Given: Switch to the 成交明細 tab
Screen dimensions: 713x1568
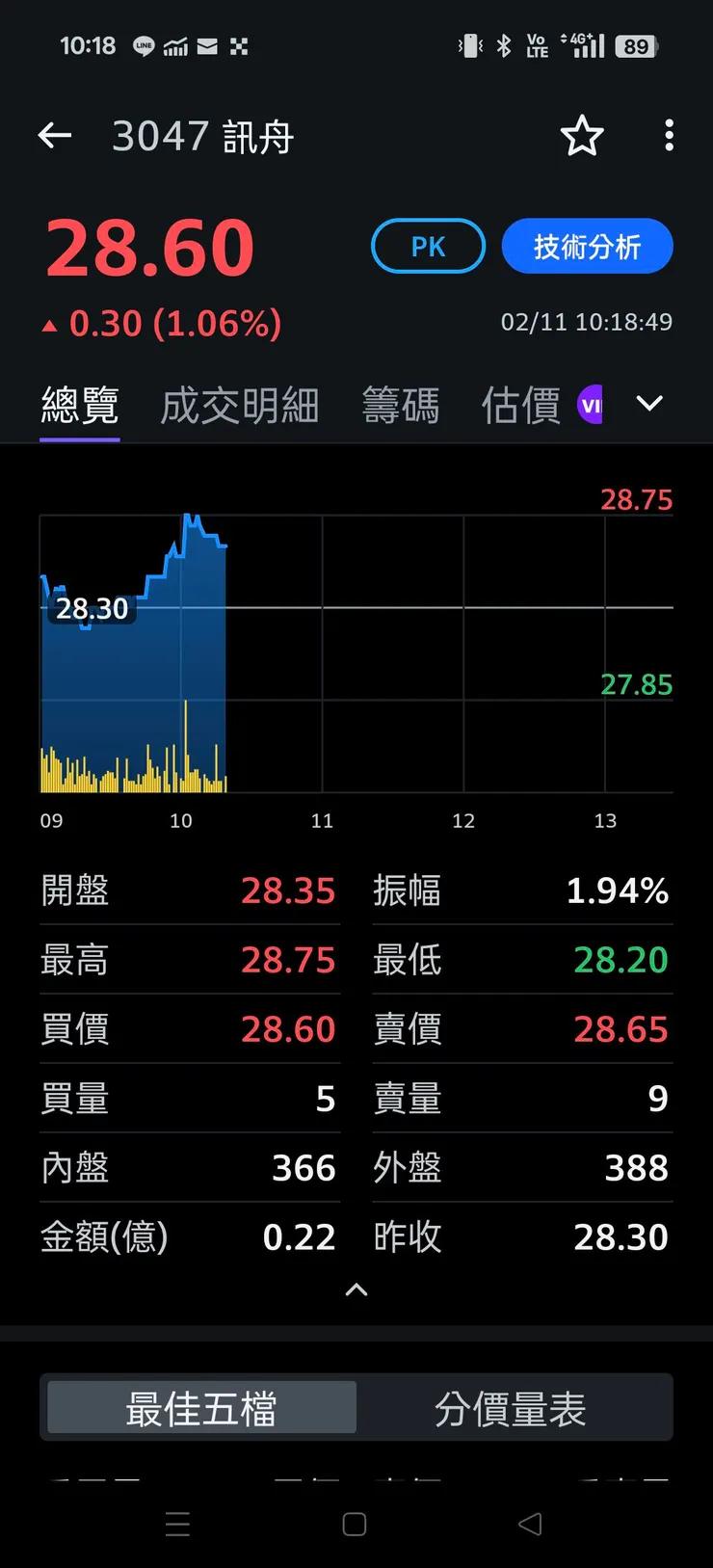Looking at the screenshot, I should [239, 406].
